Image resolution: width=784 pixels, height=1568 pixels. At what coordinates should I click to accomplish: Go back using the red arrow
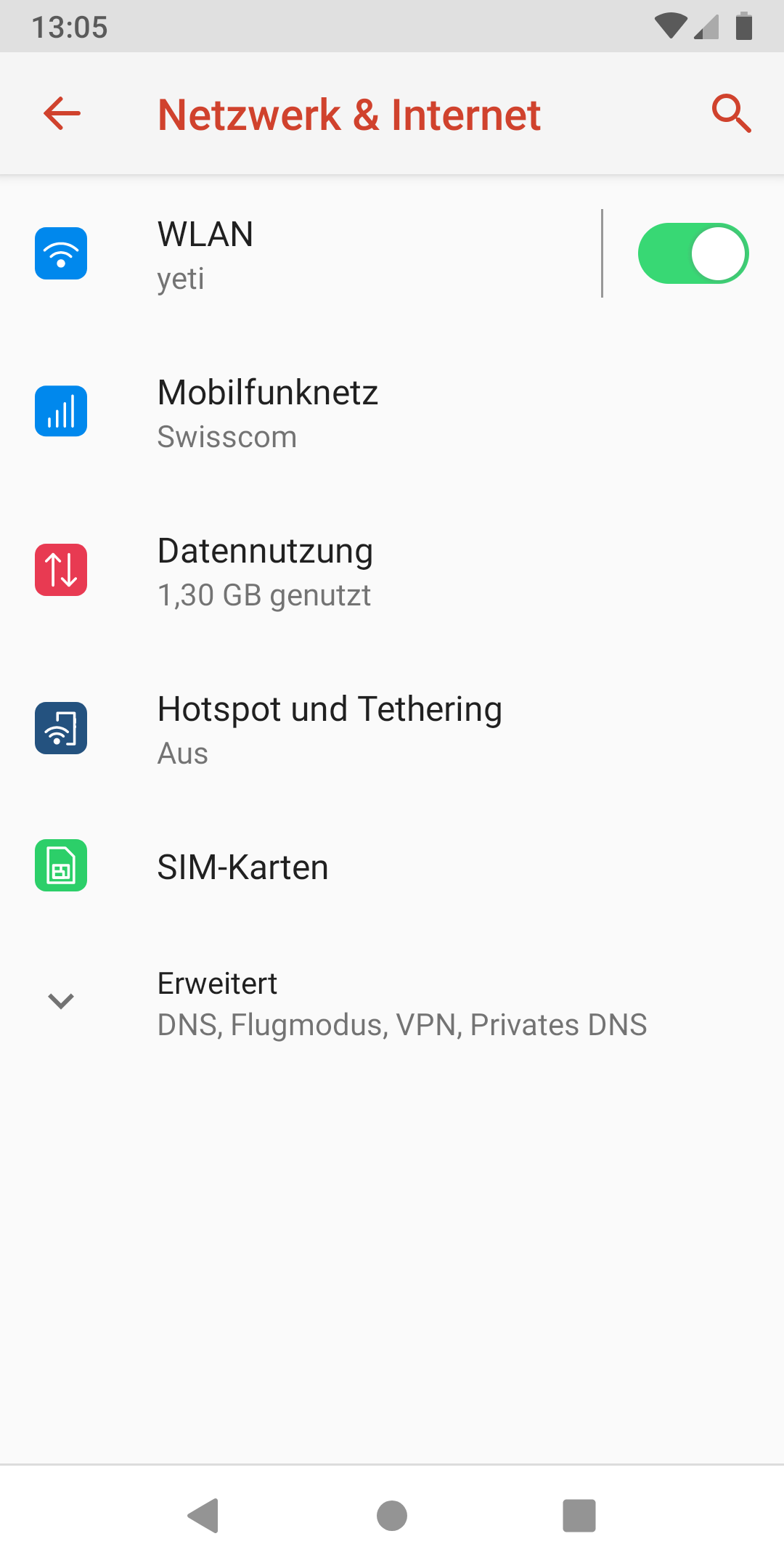pos(62,113)
